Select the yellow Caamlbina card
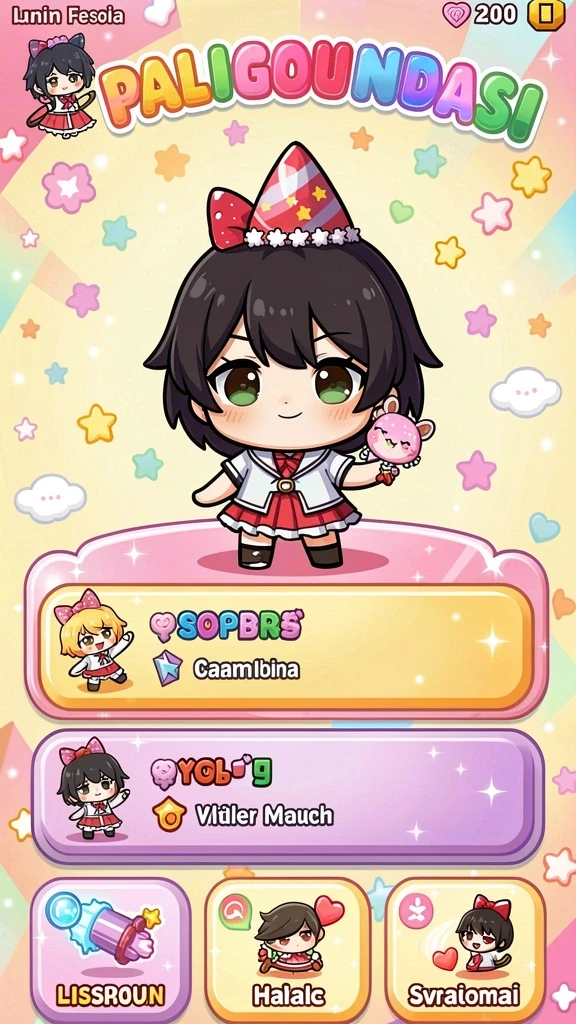This screenshot has height=1024, width=576. (x=285, y=647)
